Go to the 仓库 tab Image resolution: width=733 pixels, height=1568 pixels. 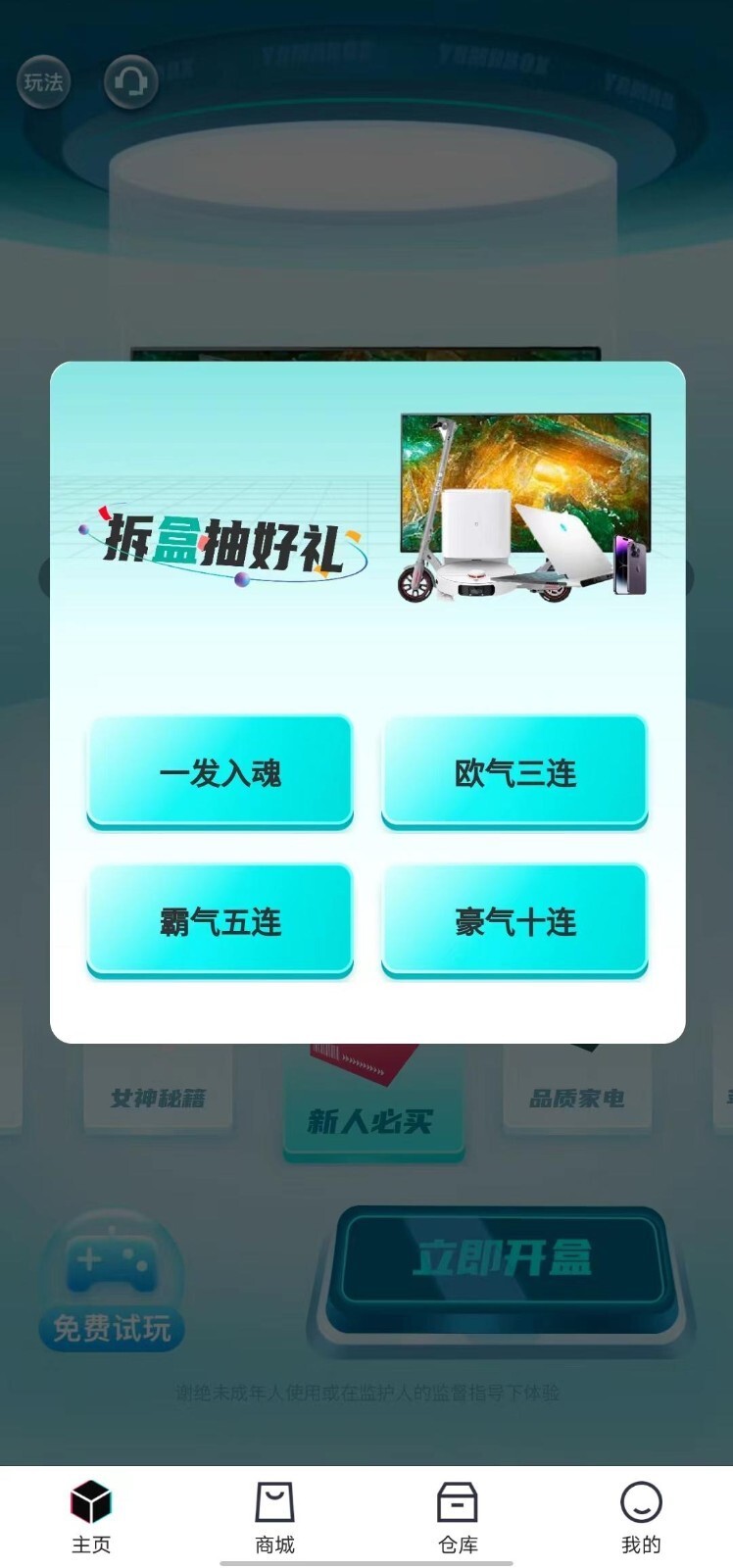[x=458, y=1517]
